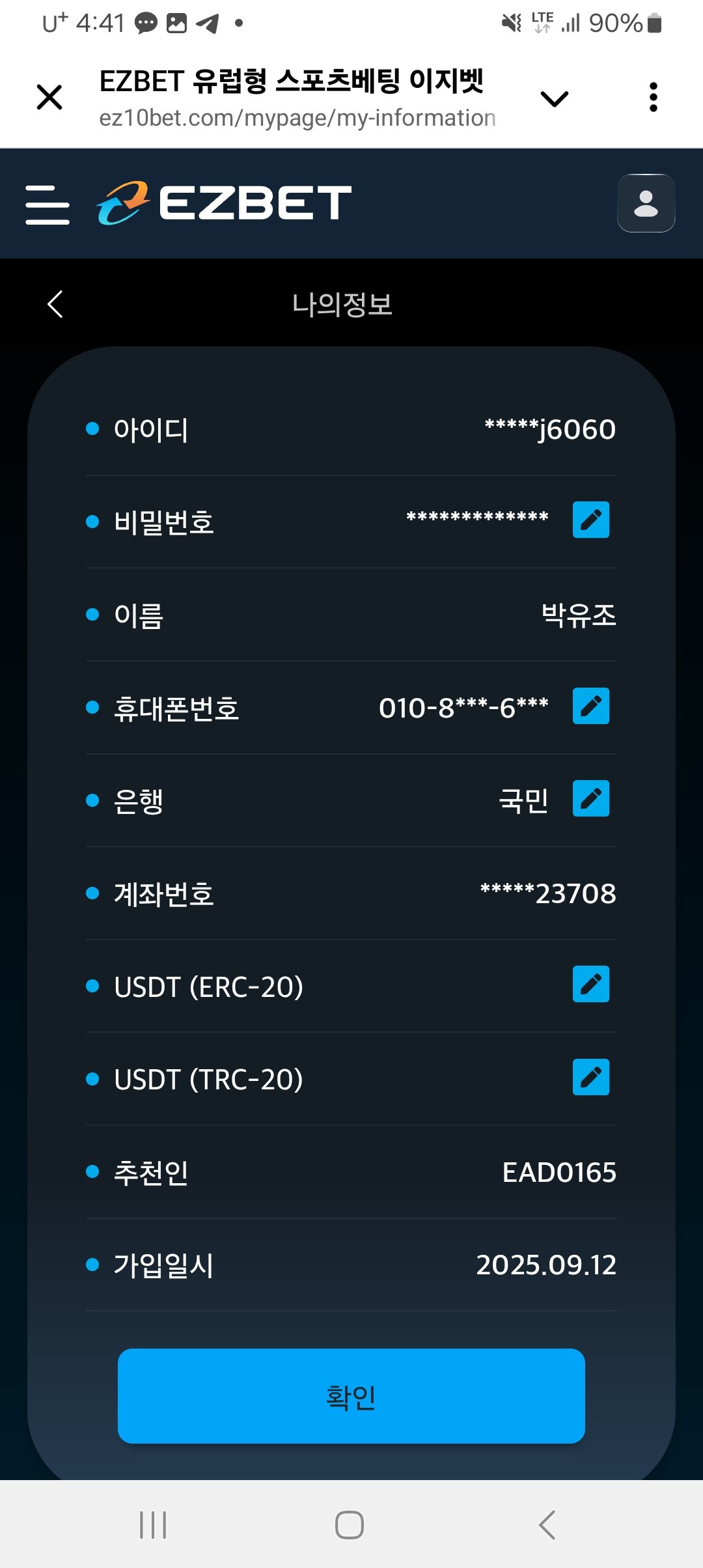Edit the USDT (ERC-20) address

pos(590,984)
